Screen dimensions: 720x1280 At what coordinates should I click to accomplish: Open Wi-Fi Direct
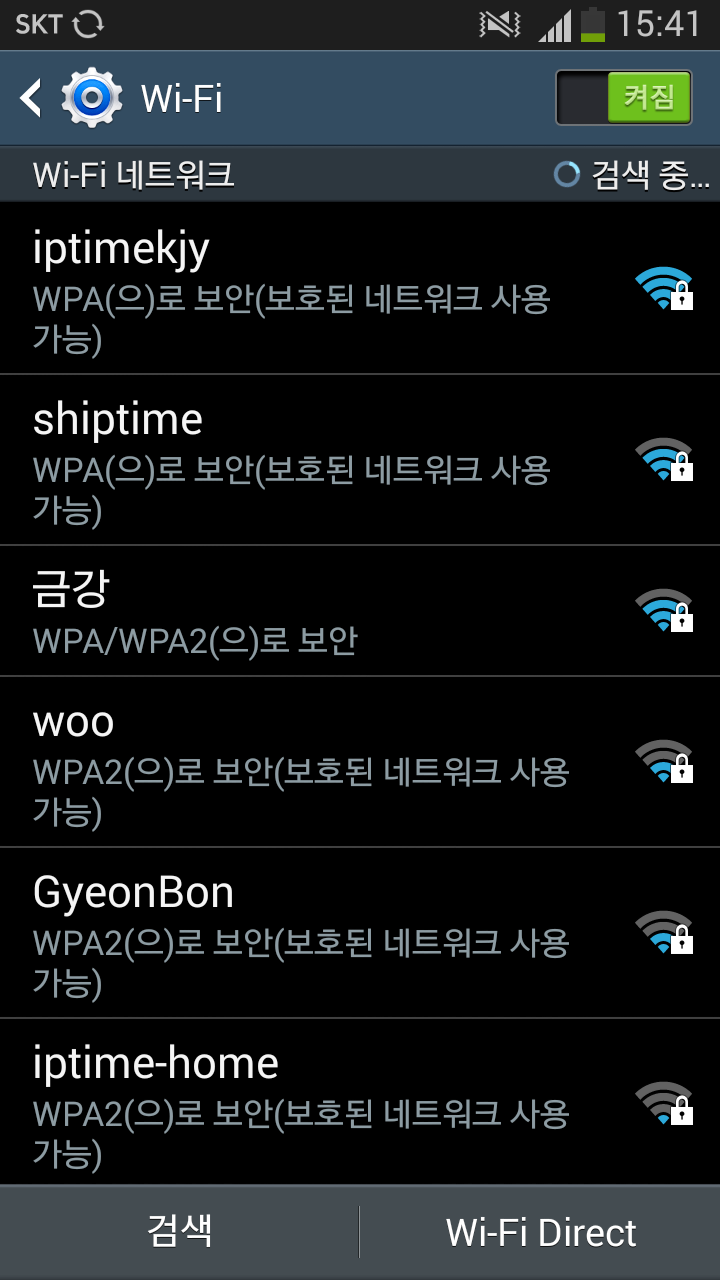coord(541,1232)
